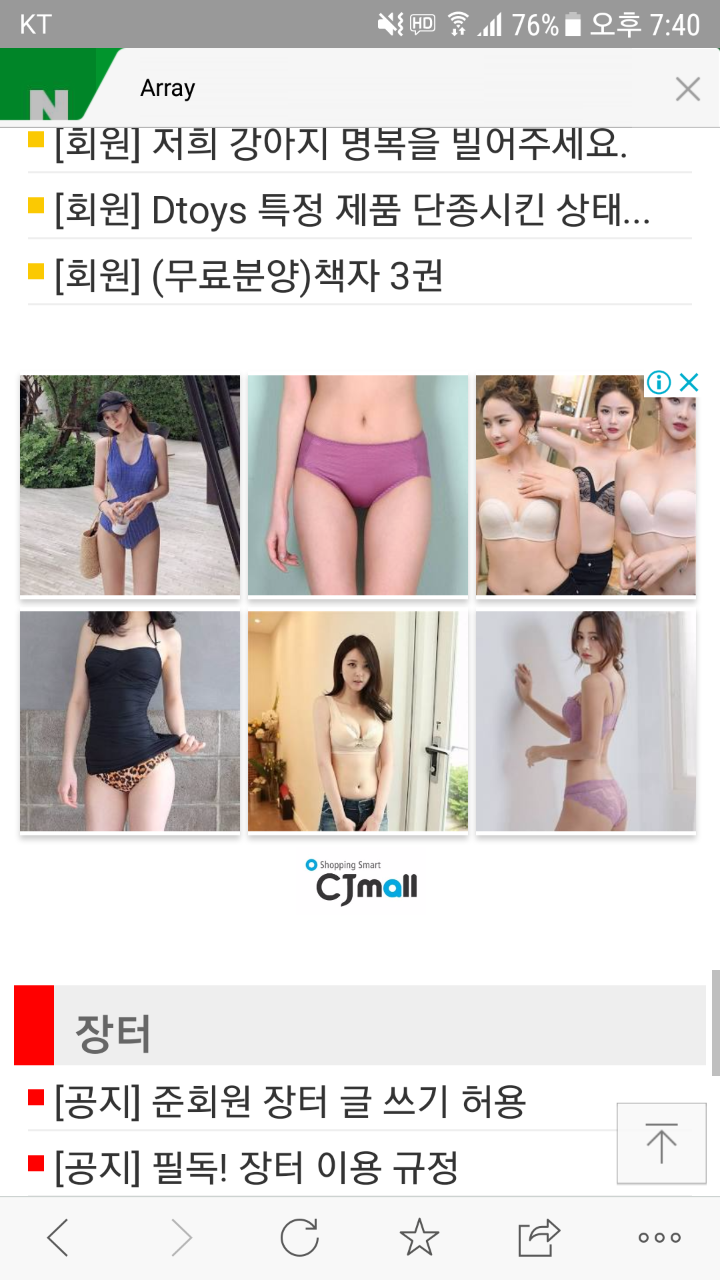Open the ad info icon

(x=658, y=382)
